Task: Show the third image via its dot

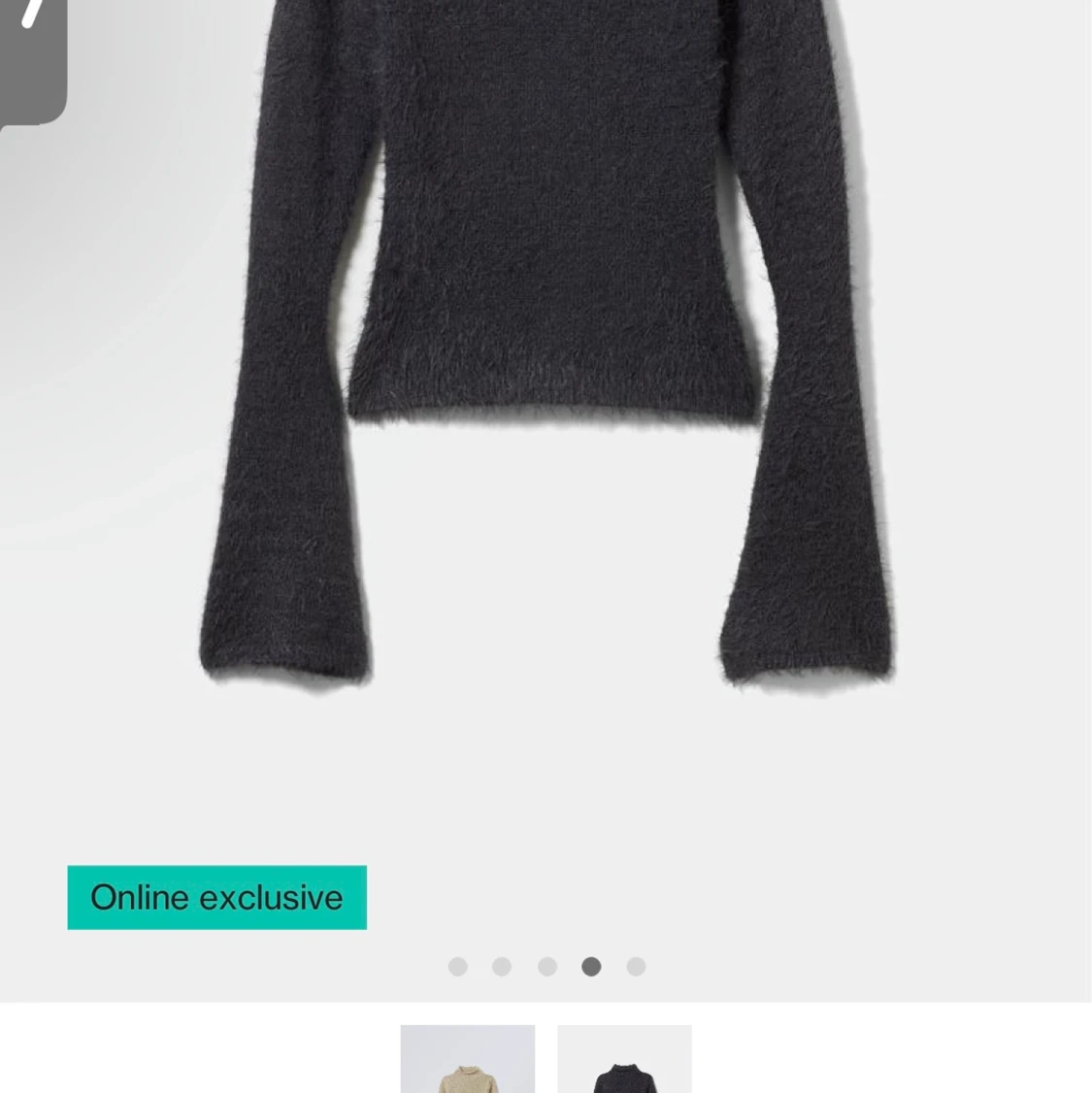Action: [547, 967]
